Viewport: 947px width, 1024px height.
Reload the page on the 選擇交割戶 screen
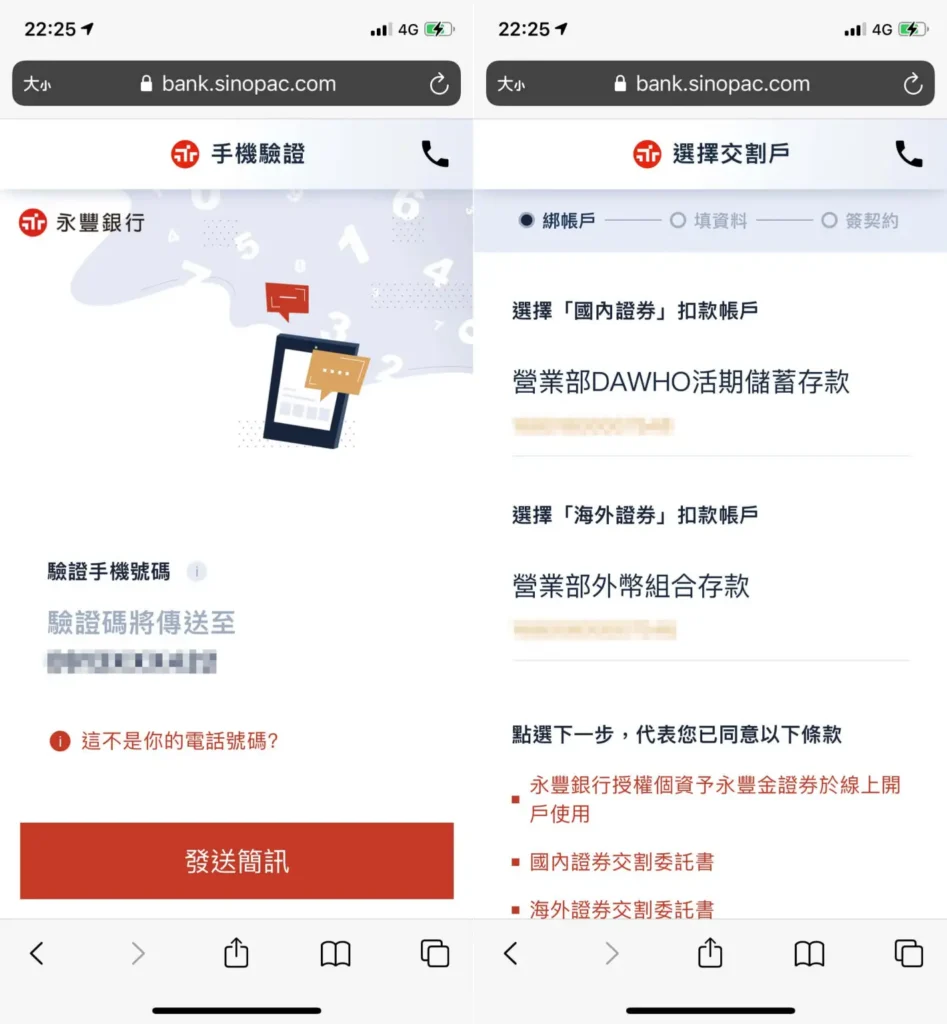pos(912,85)
